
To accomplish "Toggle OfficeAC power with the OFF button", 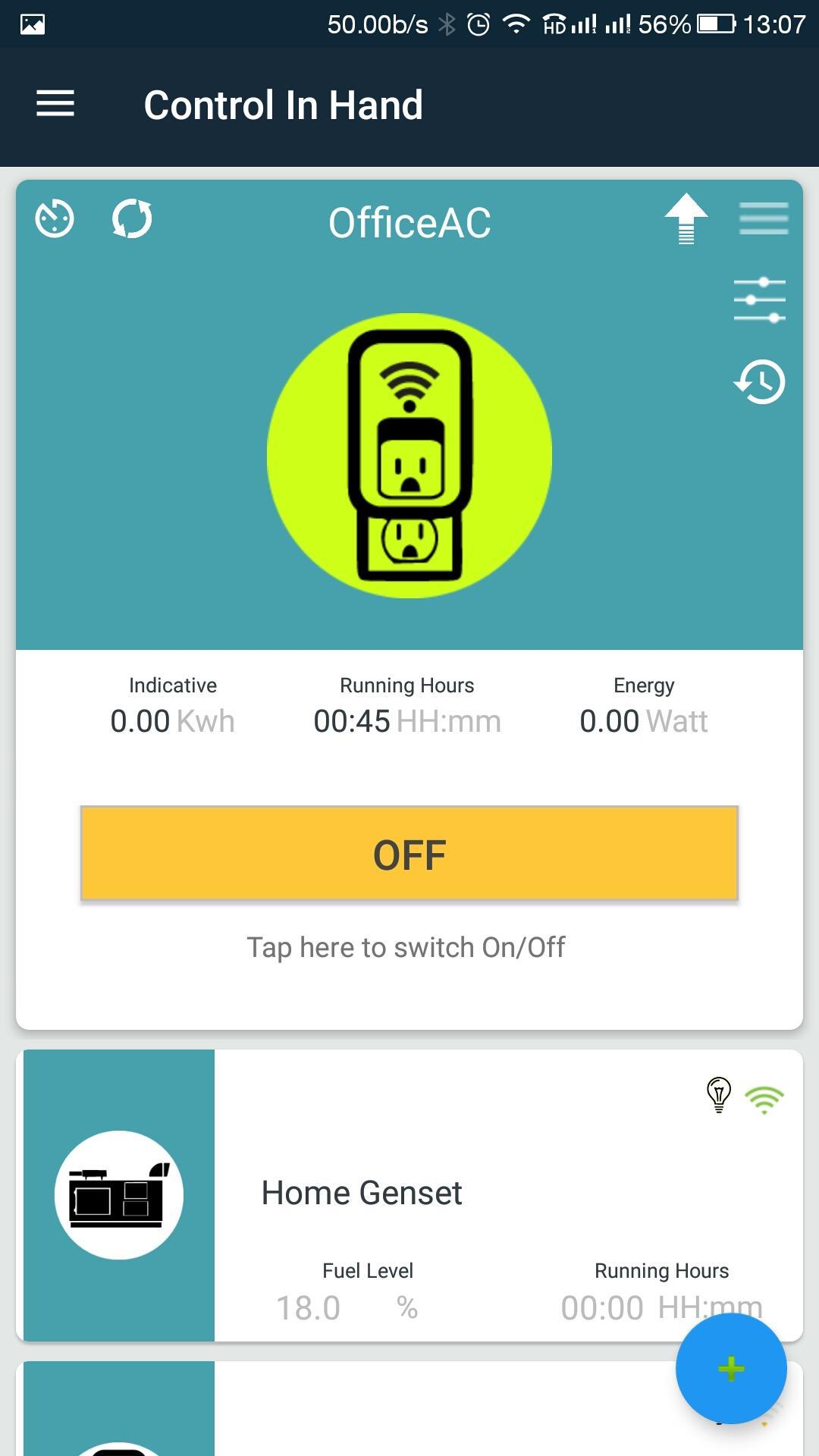I will pos(409,854).
